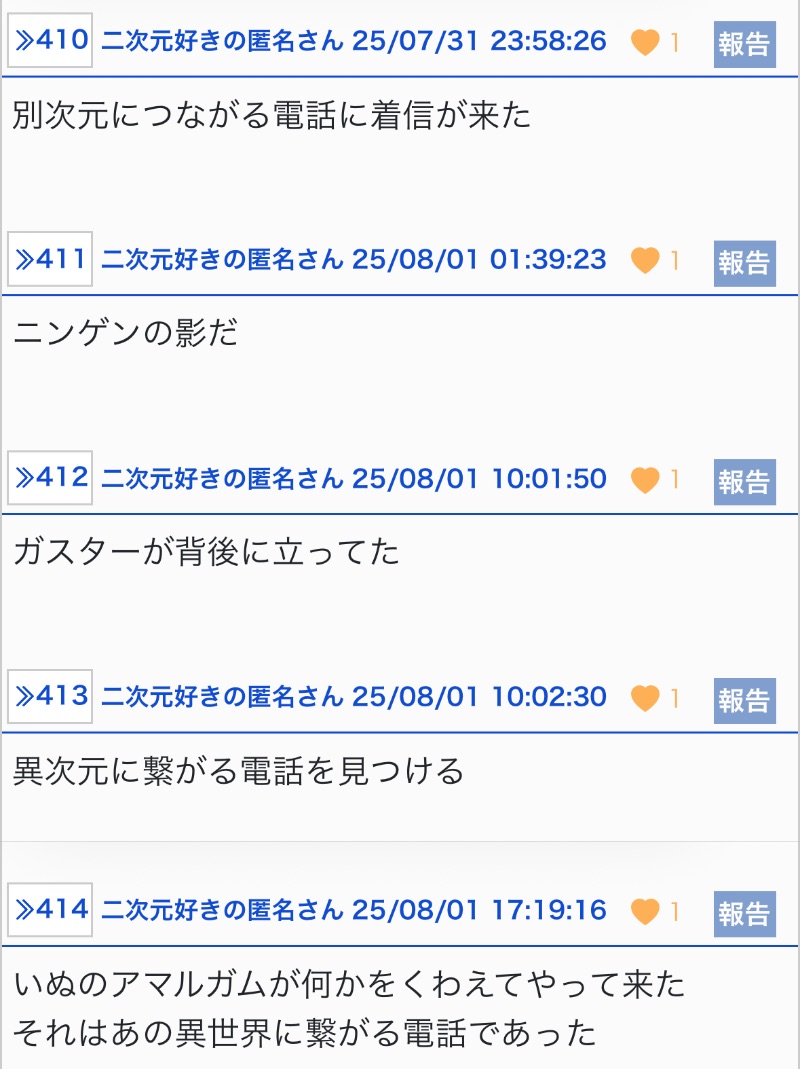This screenshot has width=800, height=1069.
Task: Heart the post numbered 411
Action: [646, 261]
